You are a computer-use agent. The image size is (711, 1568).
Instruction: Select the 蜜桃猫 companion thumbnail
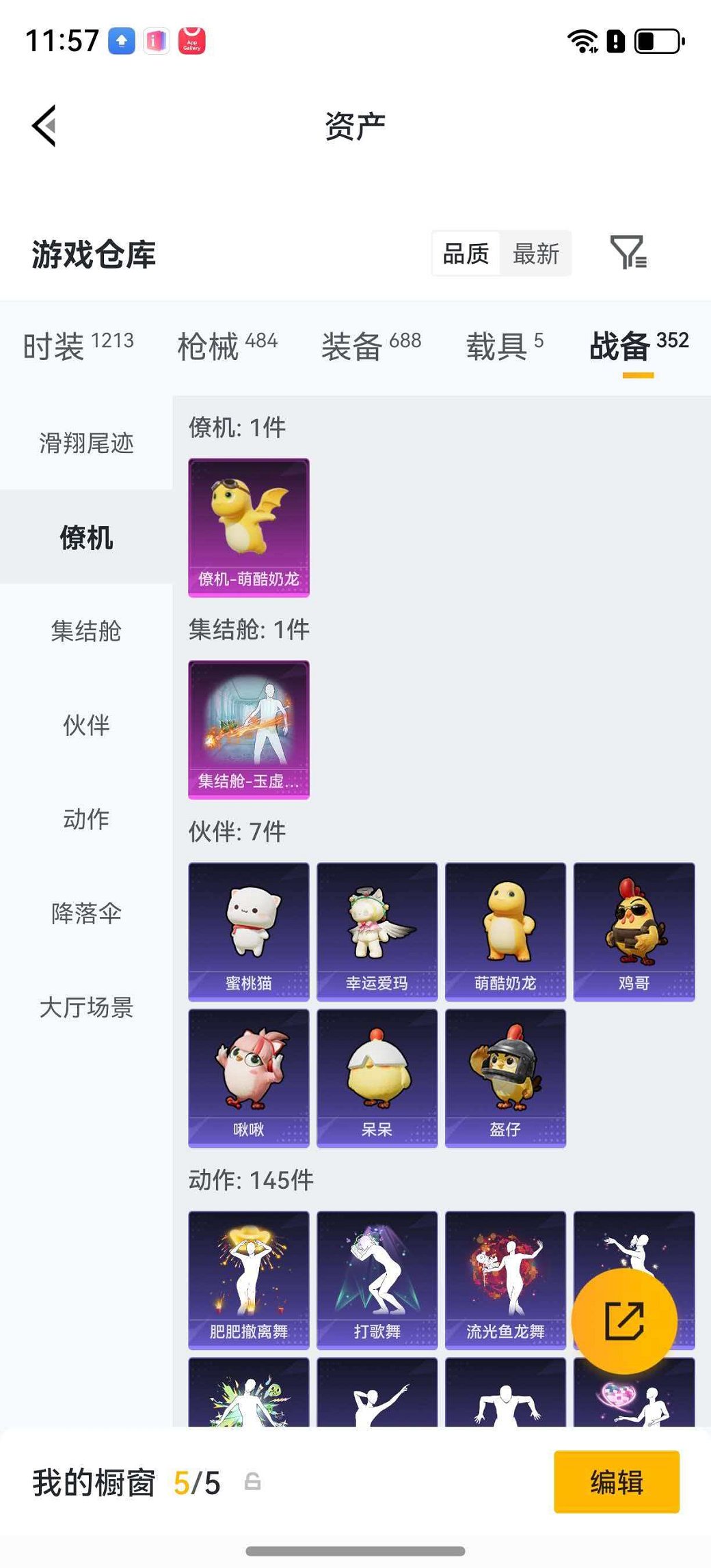point(247,929)
